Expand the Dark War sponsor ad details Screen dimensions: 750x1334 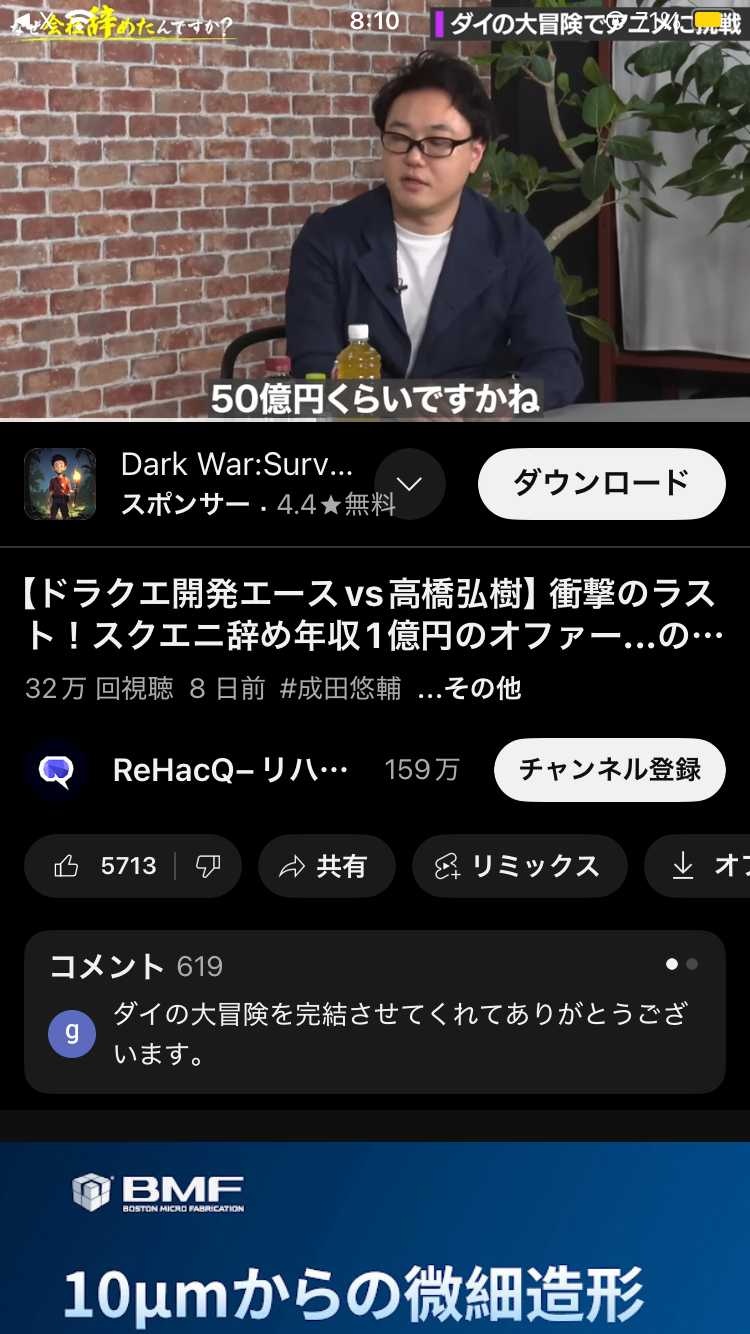(x=409, y=484)
